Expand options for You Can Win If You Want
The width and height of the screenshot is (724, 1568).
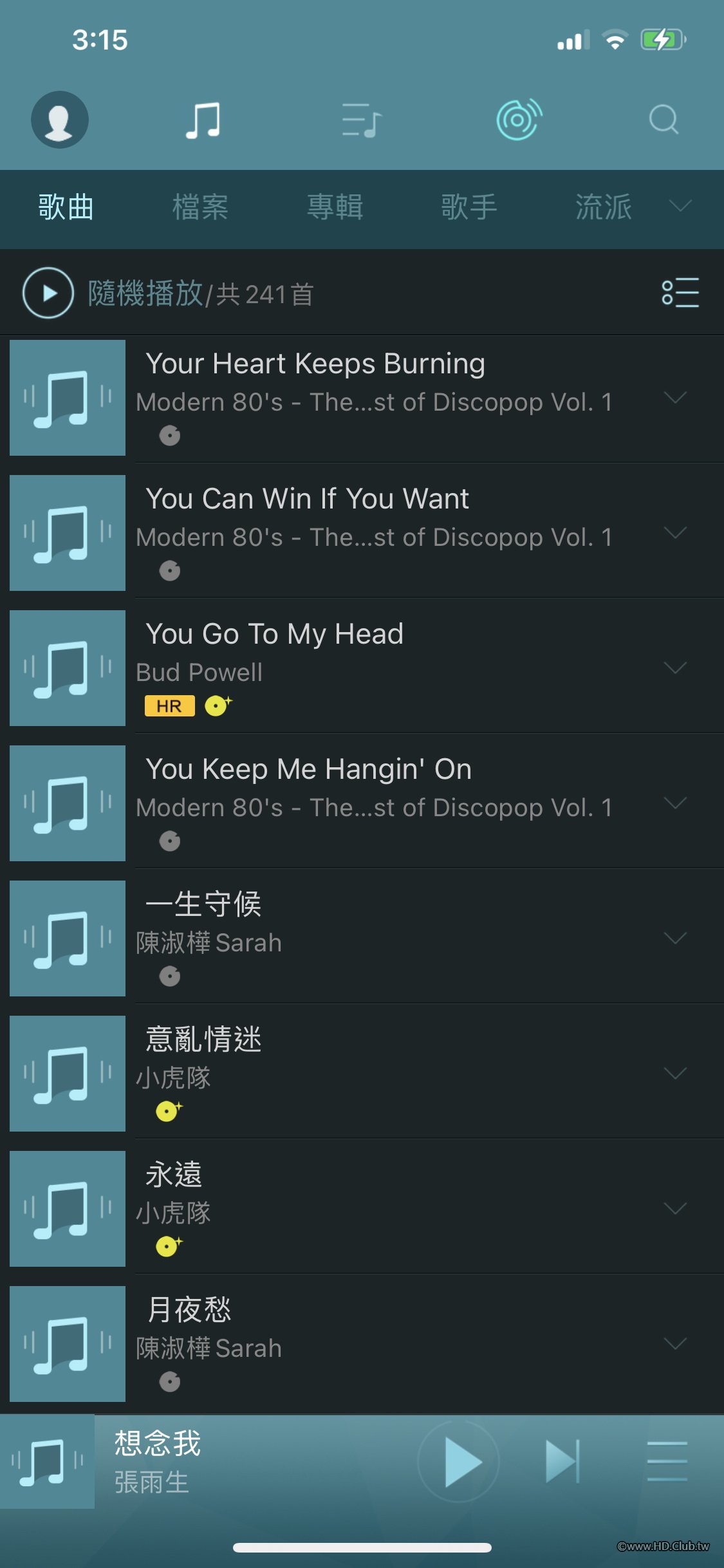point(675,533)
